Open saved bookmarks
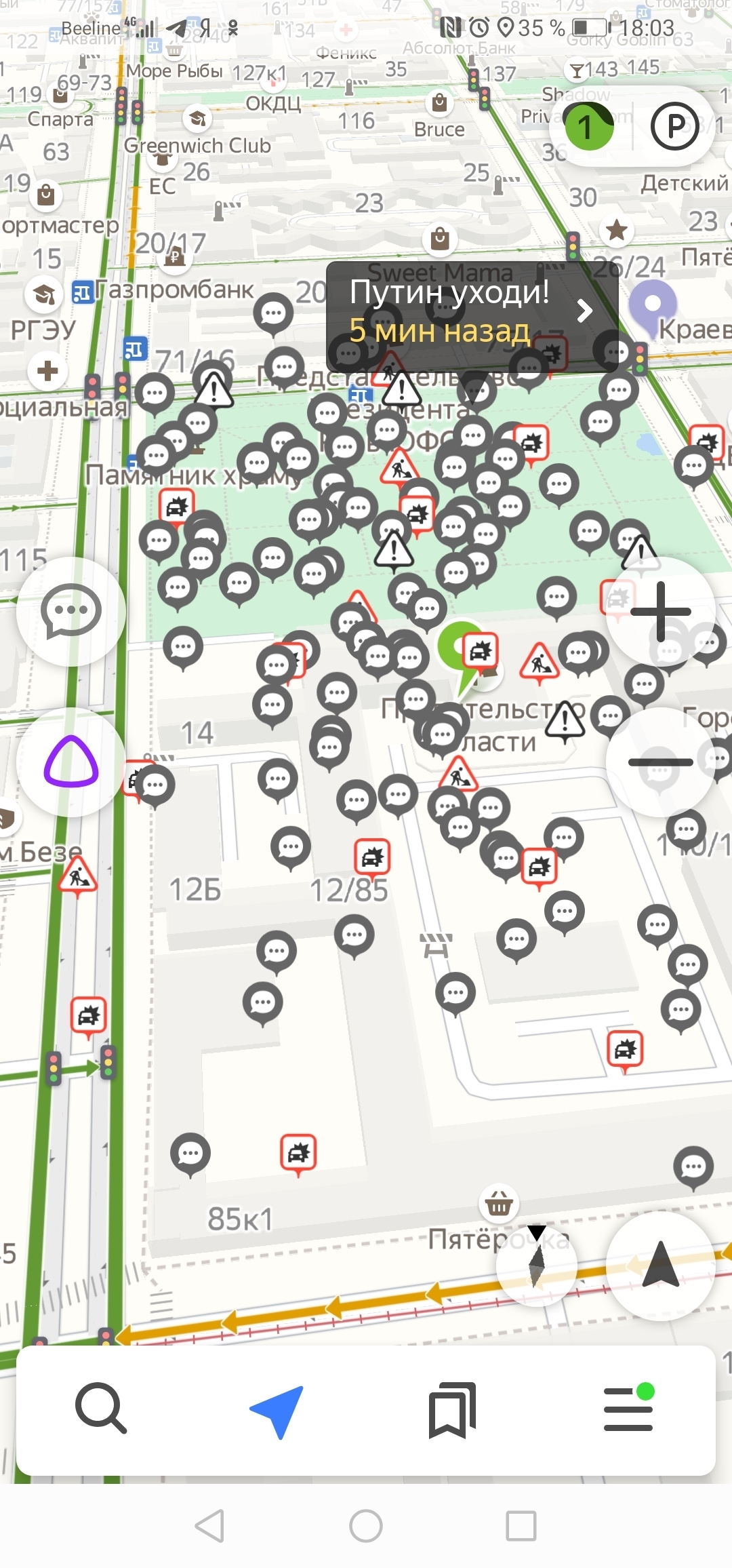732x1568 pixels. coord(452,1410)
